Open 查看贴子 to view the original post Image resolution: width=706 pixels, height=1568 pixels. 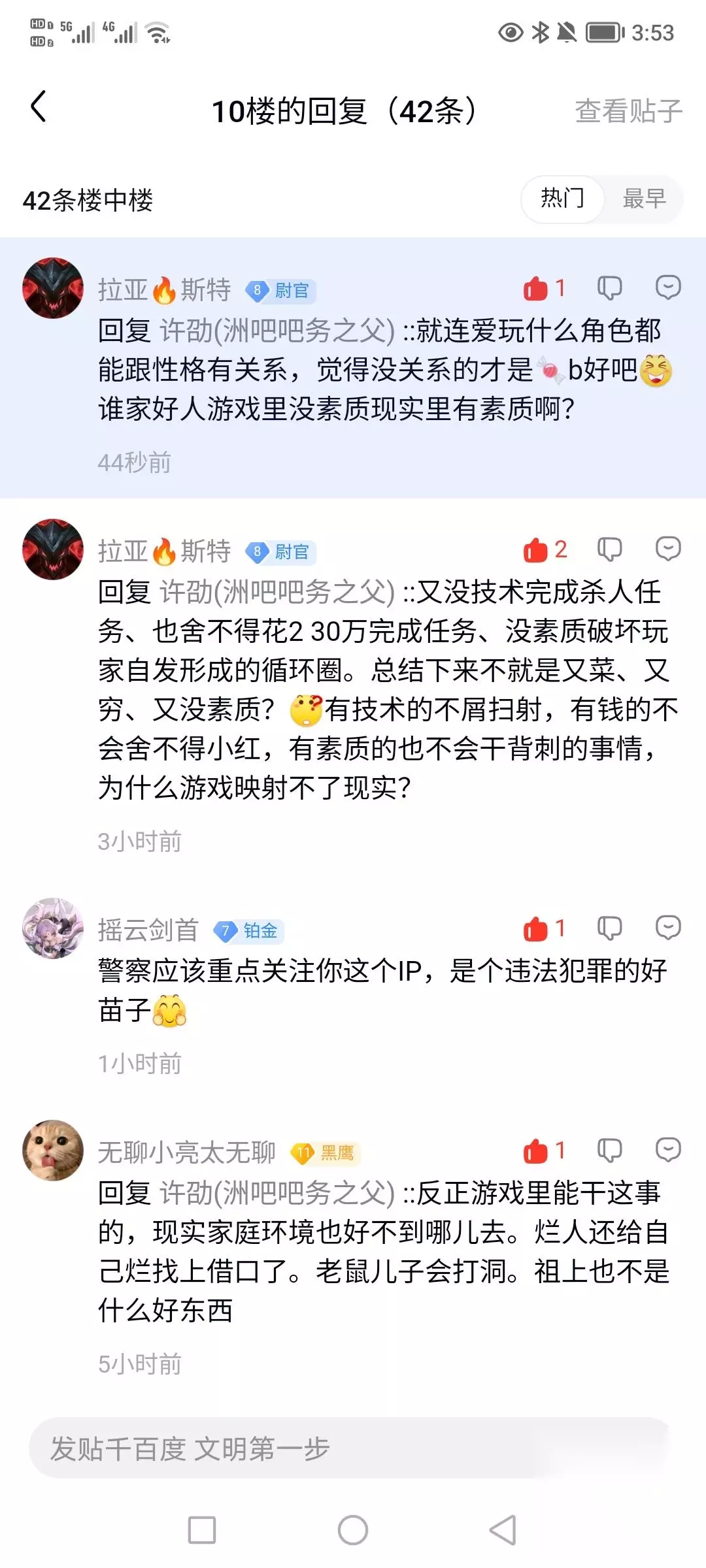point(628,111)
